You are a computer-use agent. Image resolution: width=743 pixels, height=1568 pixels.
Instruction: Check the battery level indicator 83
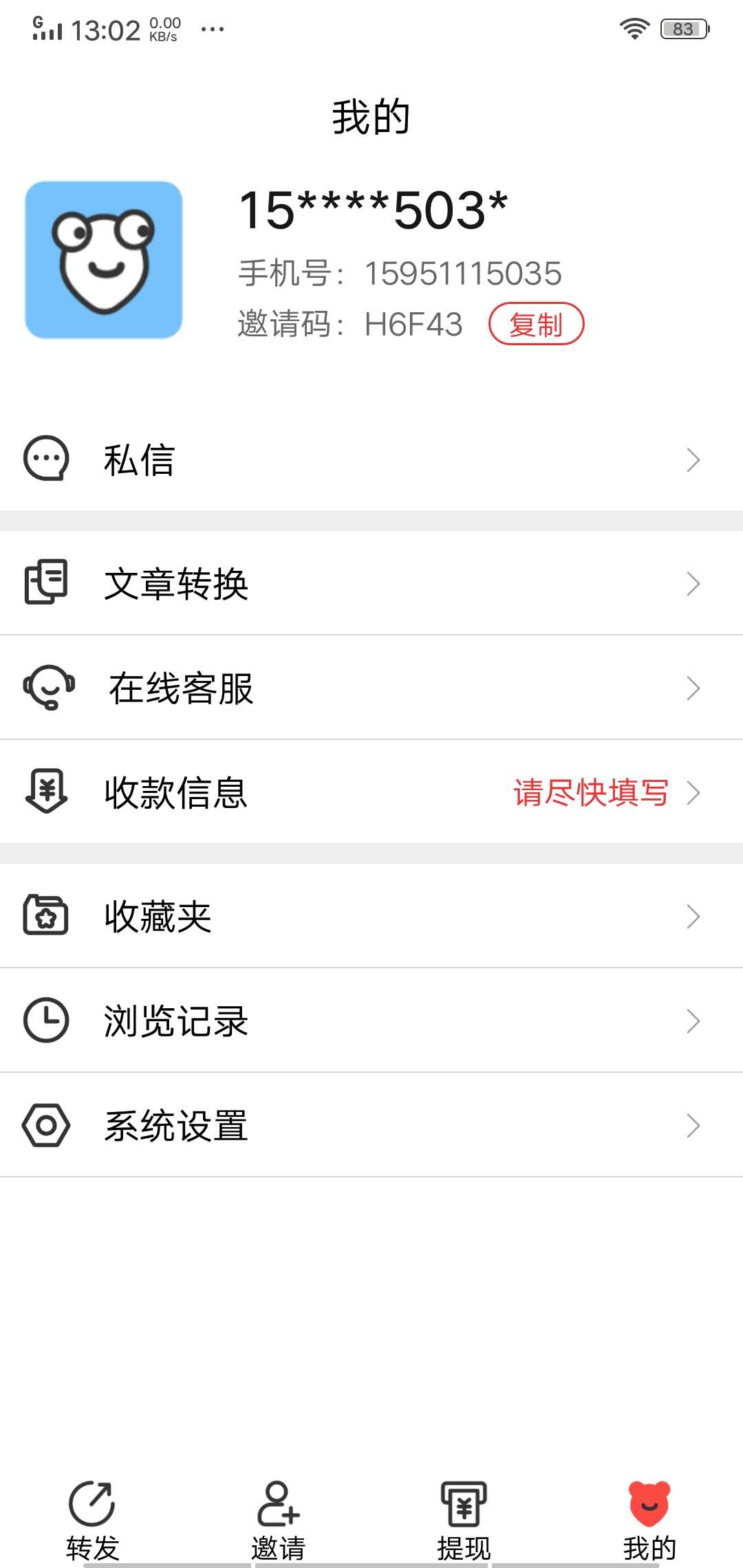click(x=683, y=28)
